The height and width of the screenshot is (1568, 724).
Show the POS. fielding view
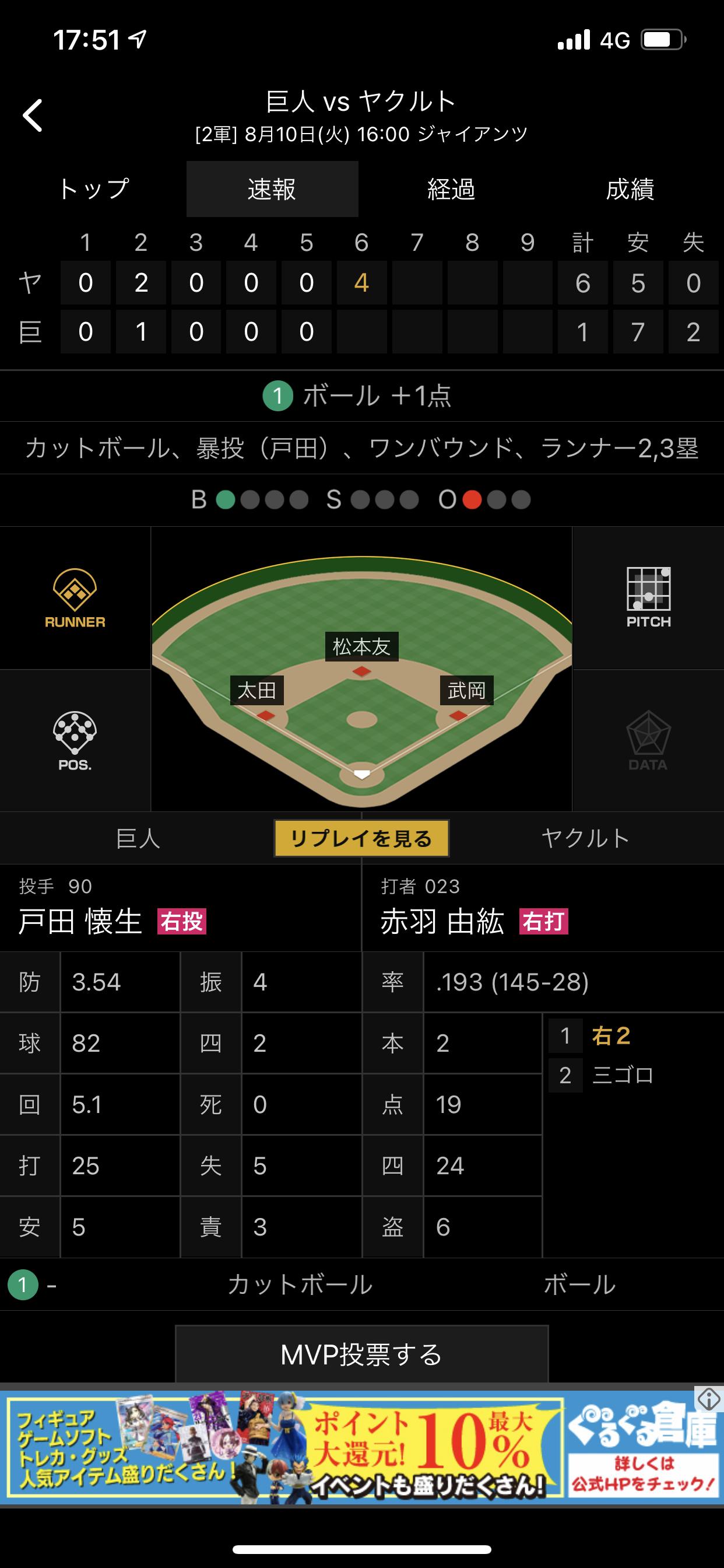[75, 741]
